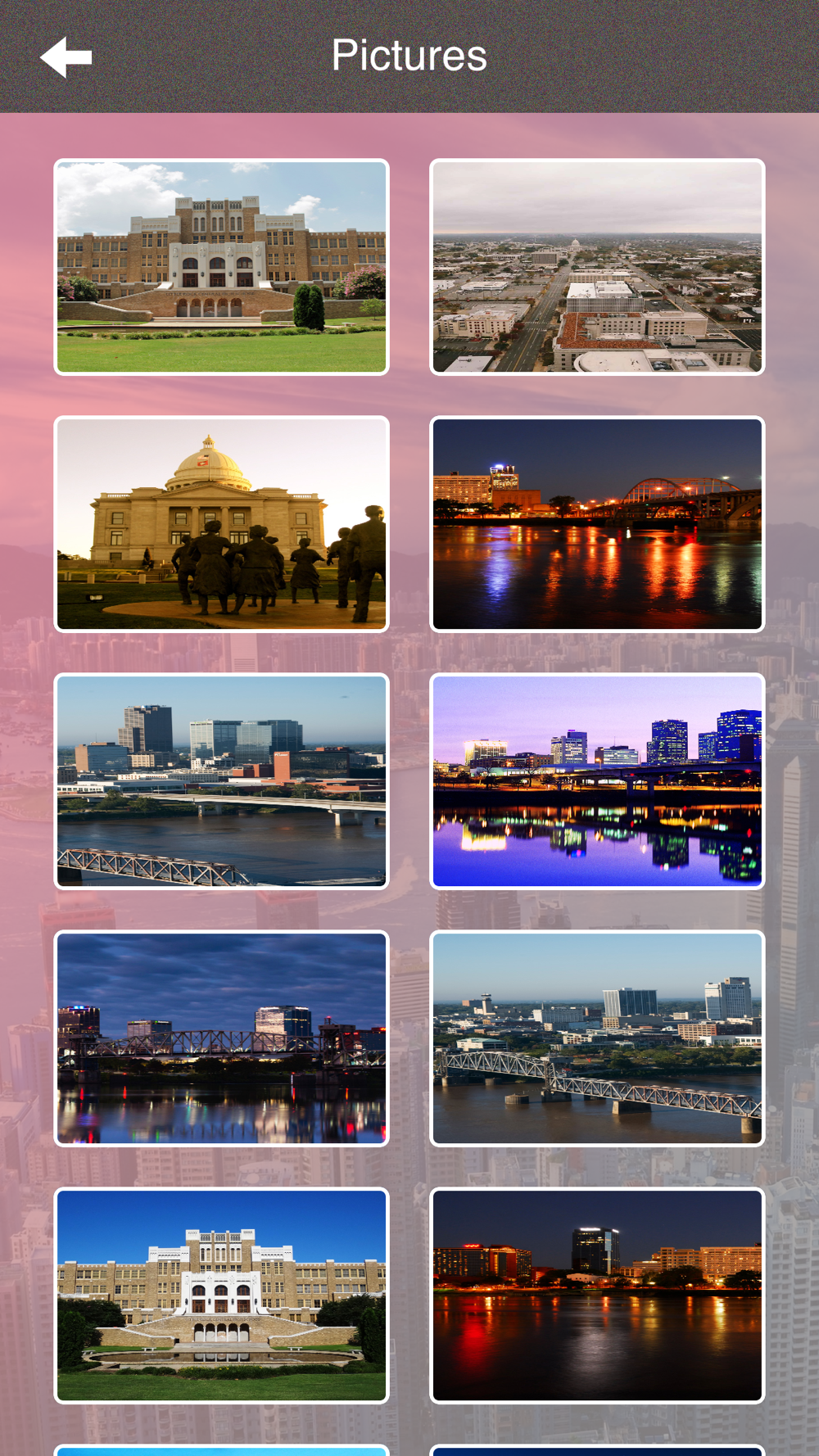819x1456 pixels.
Task: View the night photo with red arched bridge
Action: pos(597,524)
